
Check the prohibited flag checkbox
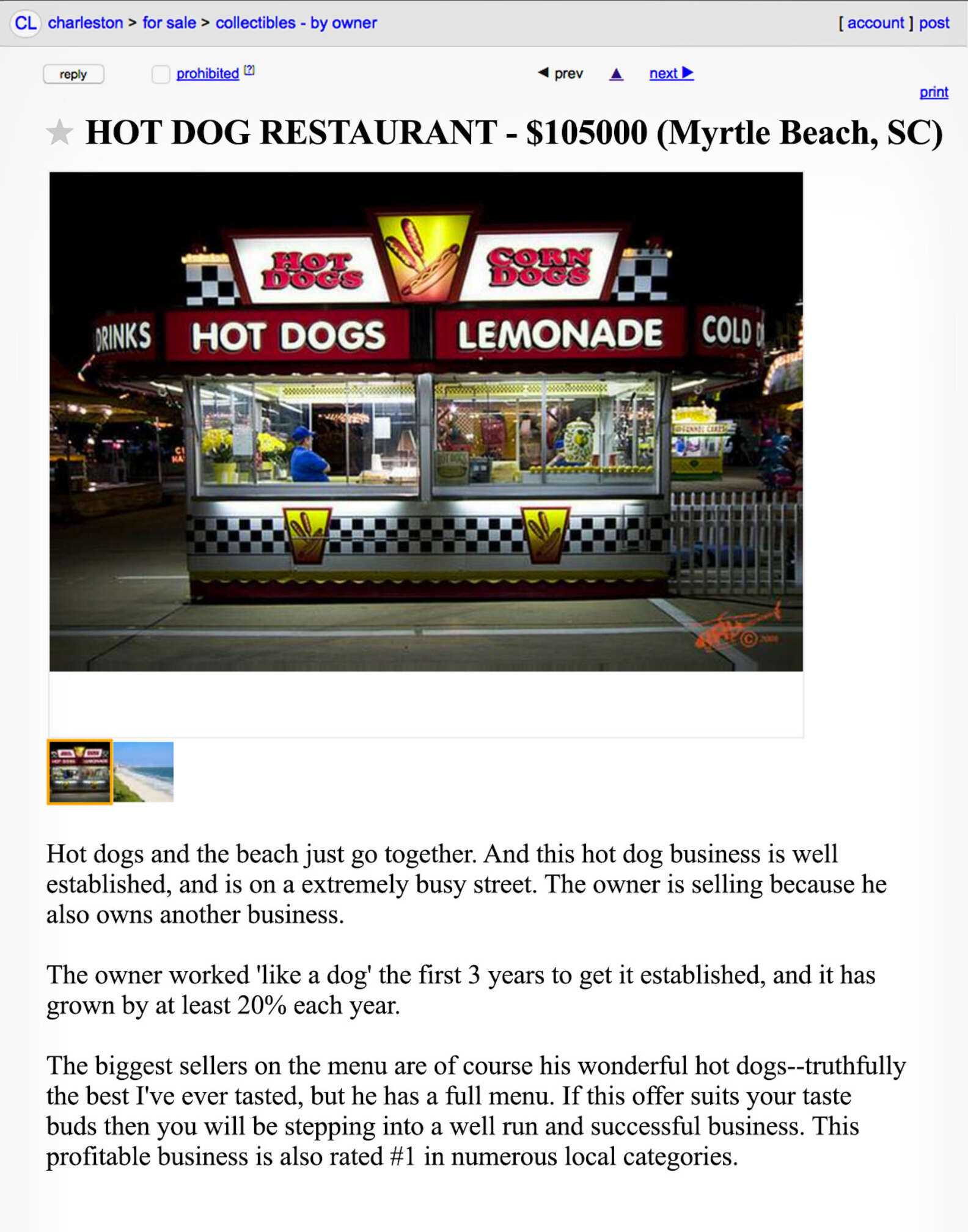pyautogui.click(x=161, y=74)
